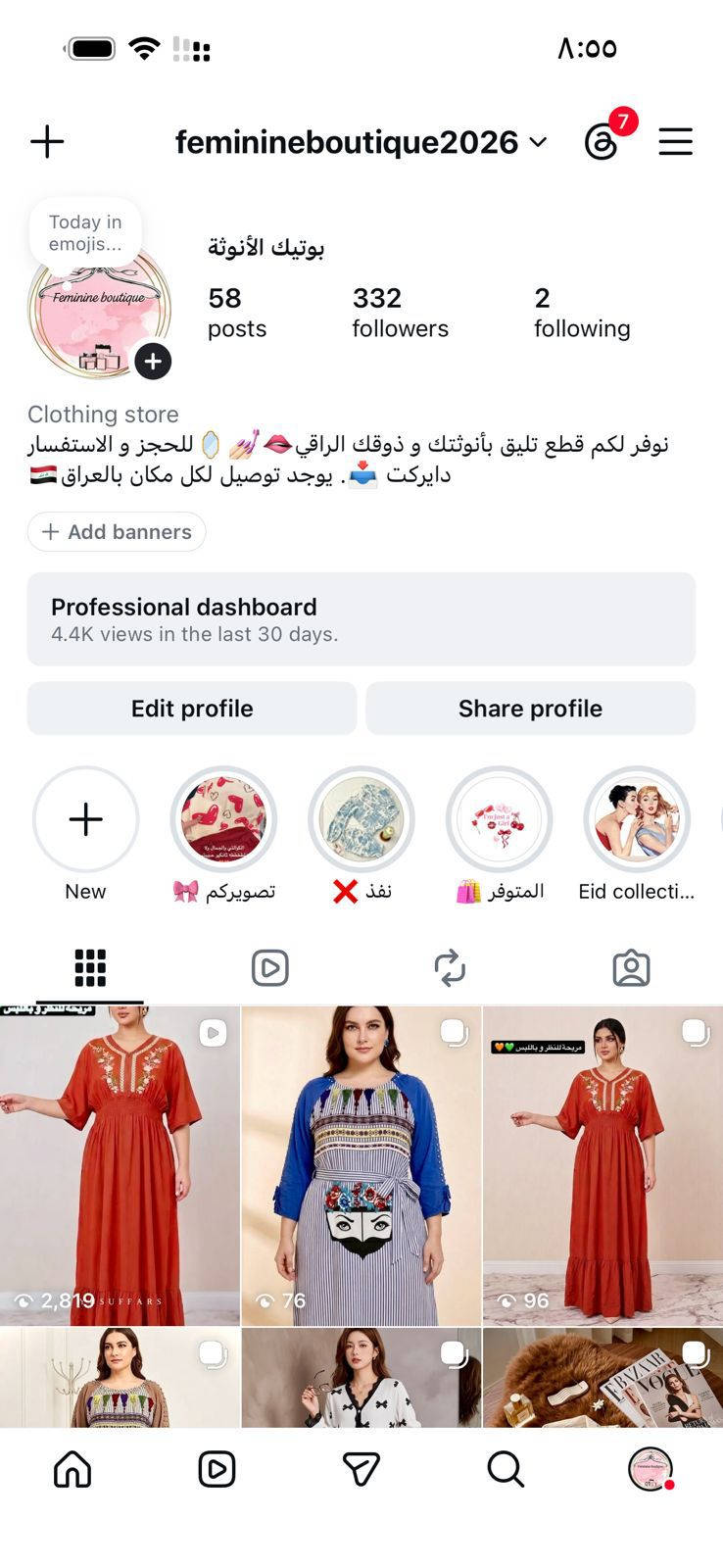This screenshot has height=1568, width=723.
Task: Open the Professional dashboard card
Action: pyautogui.click(x=361, y=619)
